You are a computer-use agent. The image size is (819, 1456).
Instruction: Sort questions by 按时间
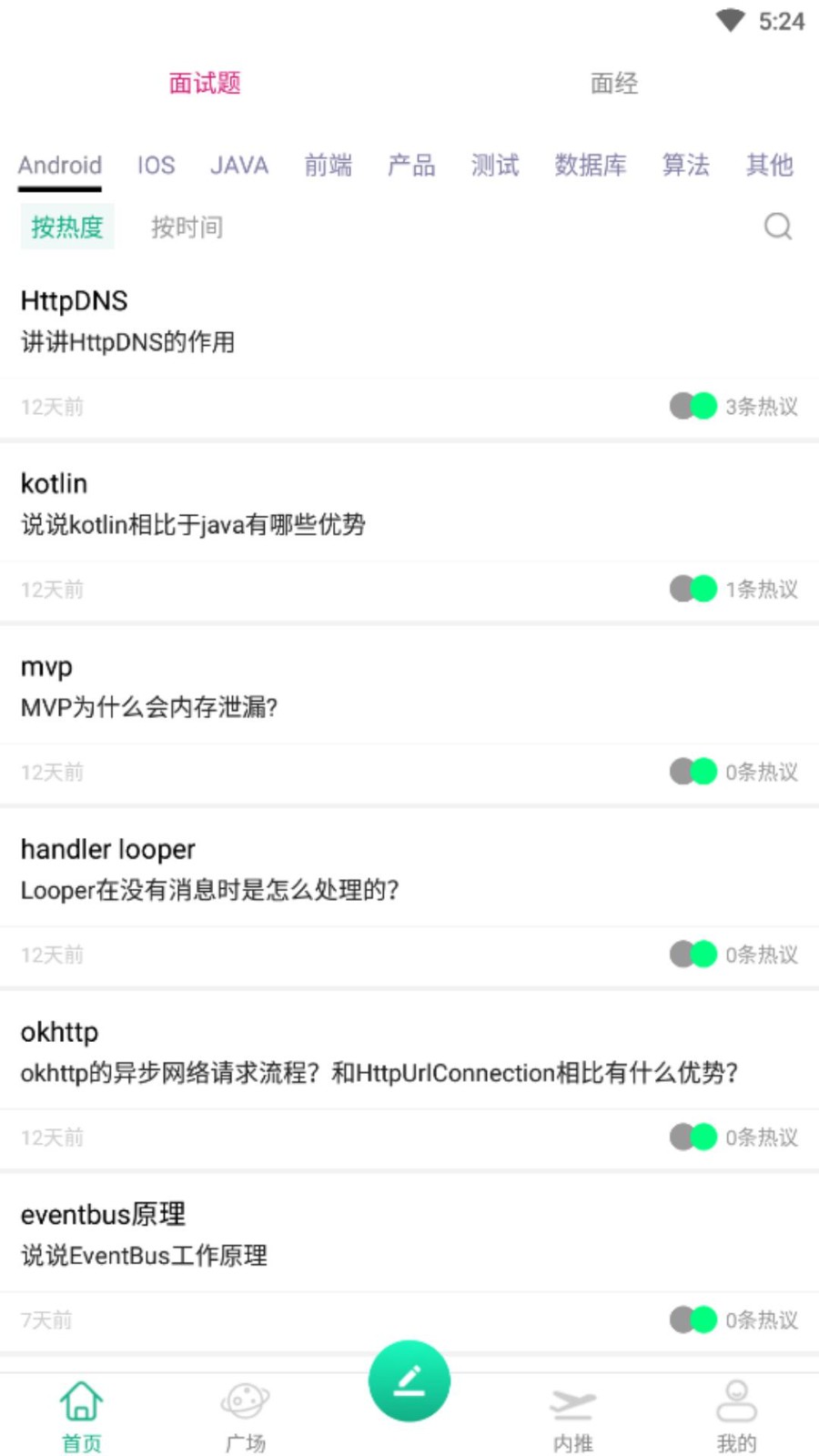187,227
